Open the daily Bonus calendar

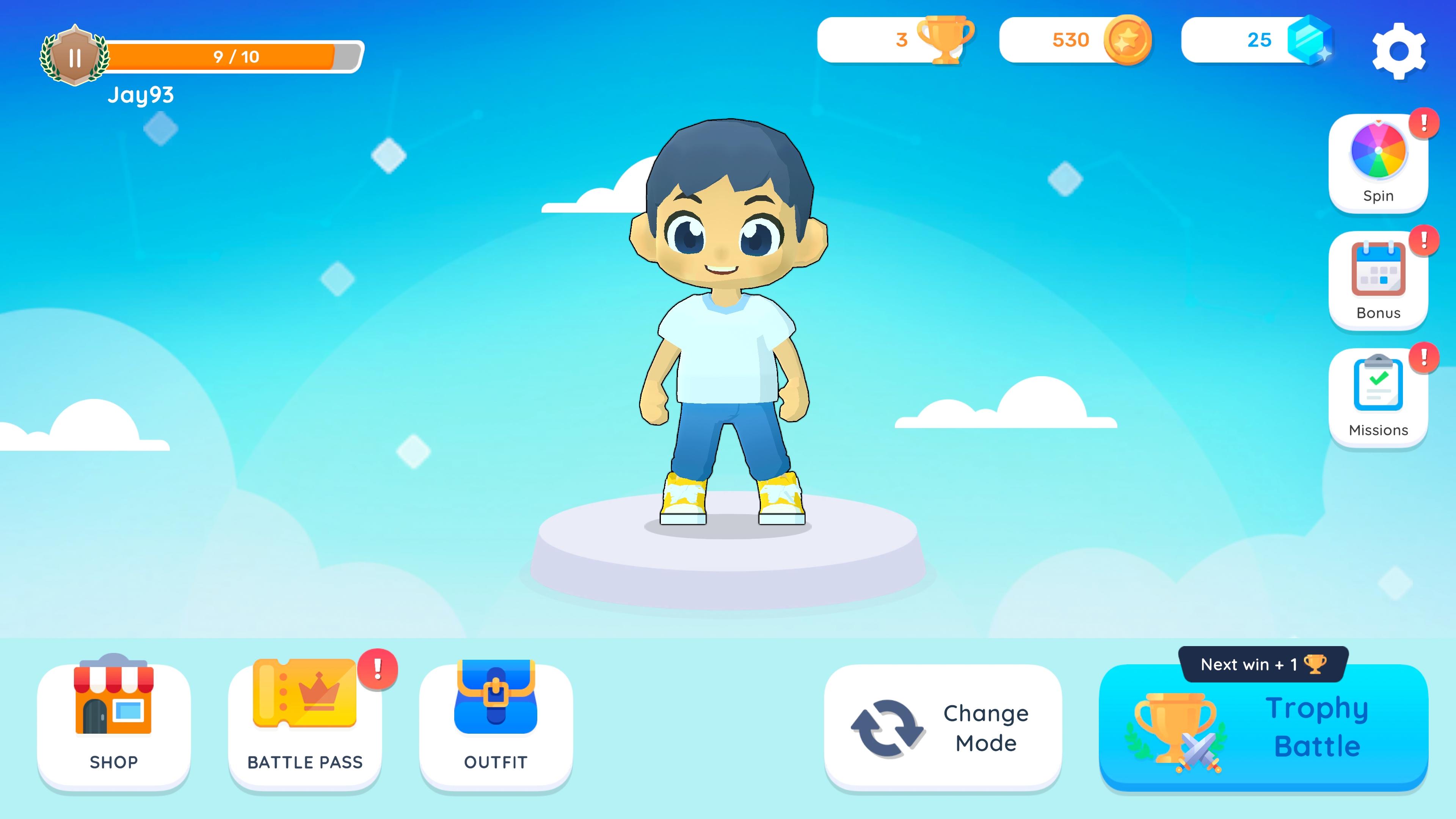1378,280
